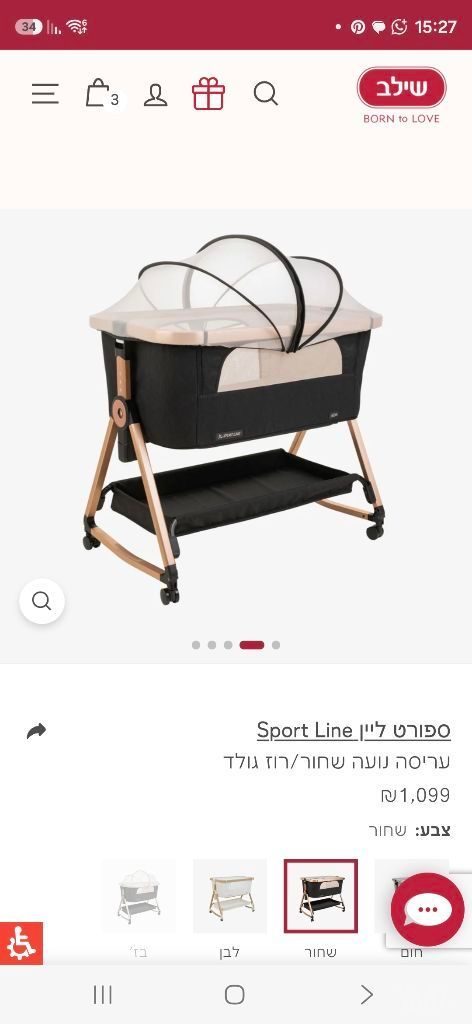Open recent apps from navigation bar
Image resolution: width=472 pixels, height=1024 pixels.
pos(102,995)
